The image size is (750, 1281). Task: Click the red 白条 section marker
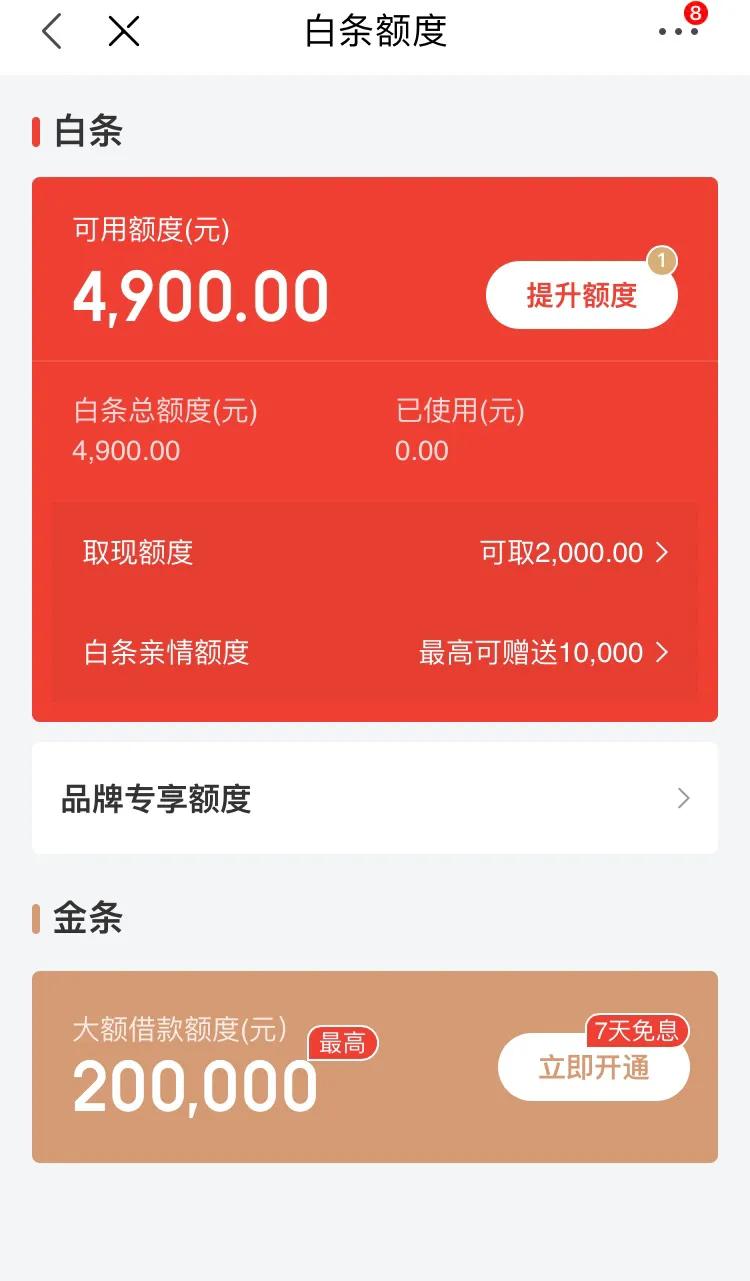coord(36,131)
